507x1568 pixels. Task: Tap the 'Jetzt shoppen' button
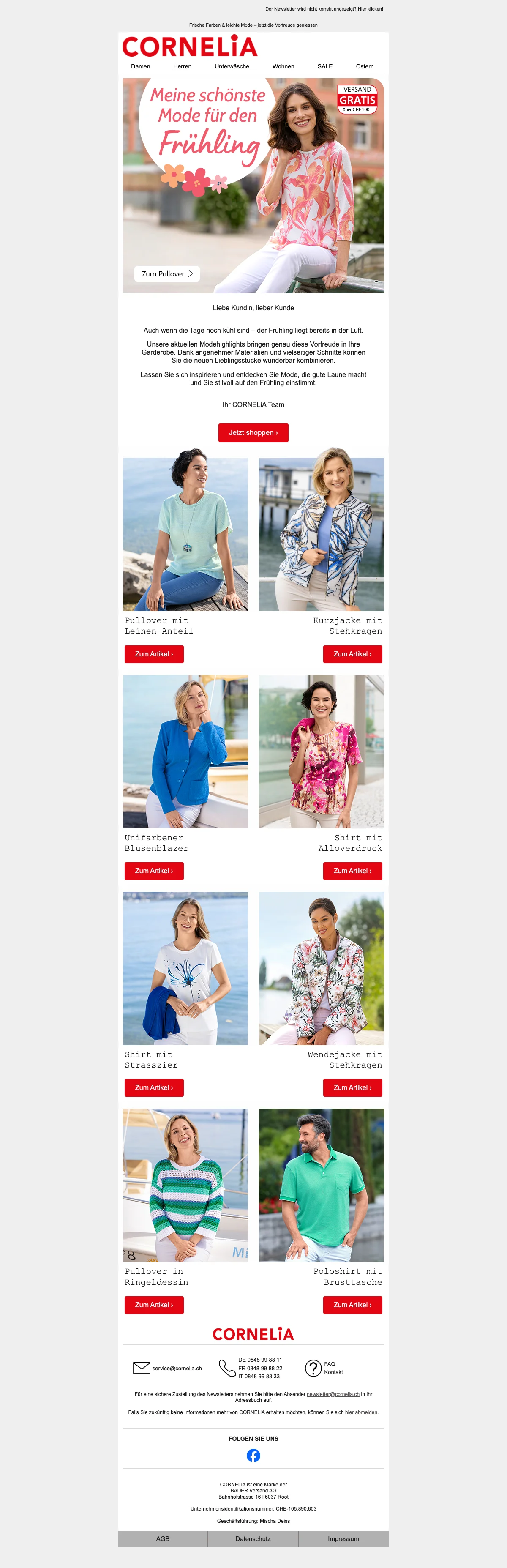[x=253, y=432]
